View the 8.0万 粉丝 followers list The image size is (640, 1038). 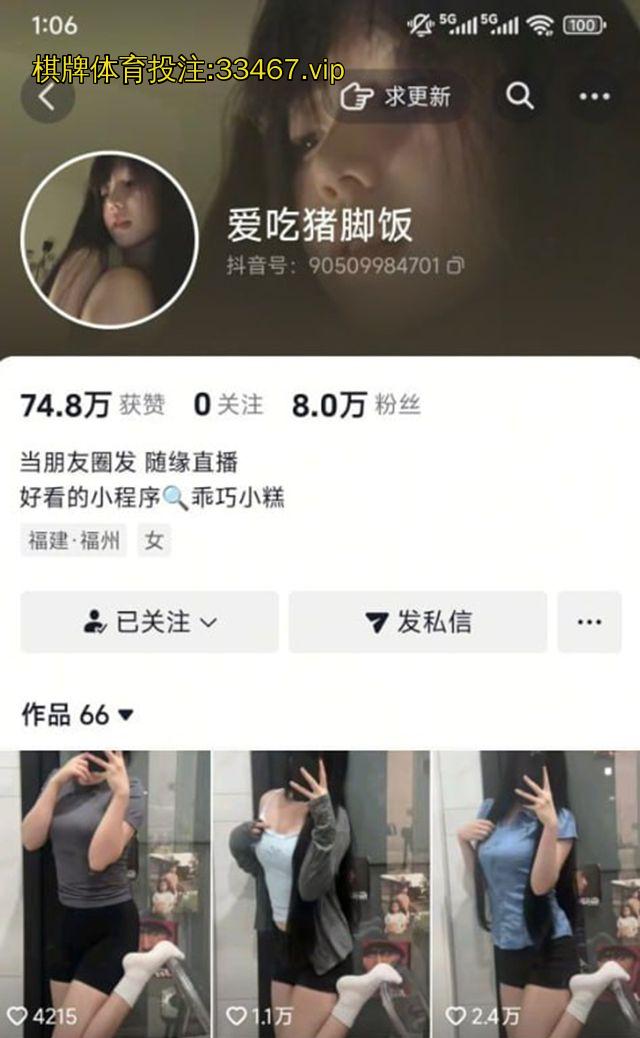point(356,405)
